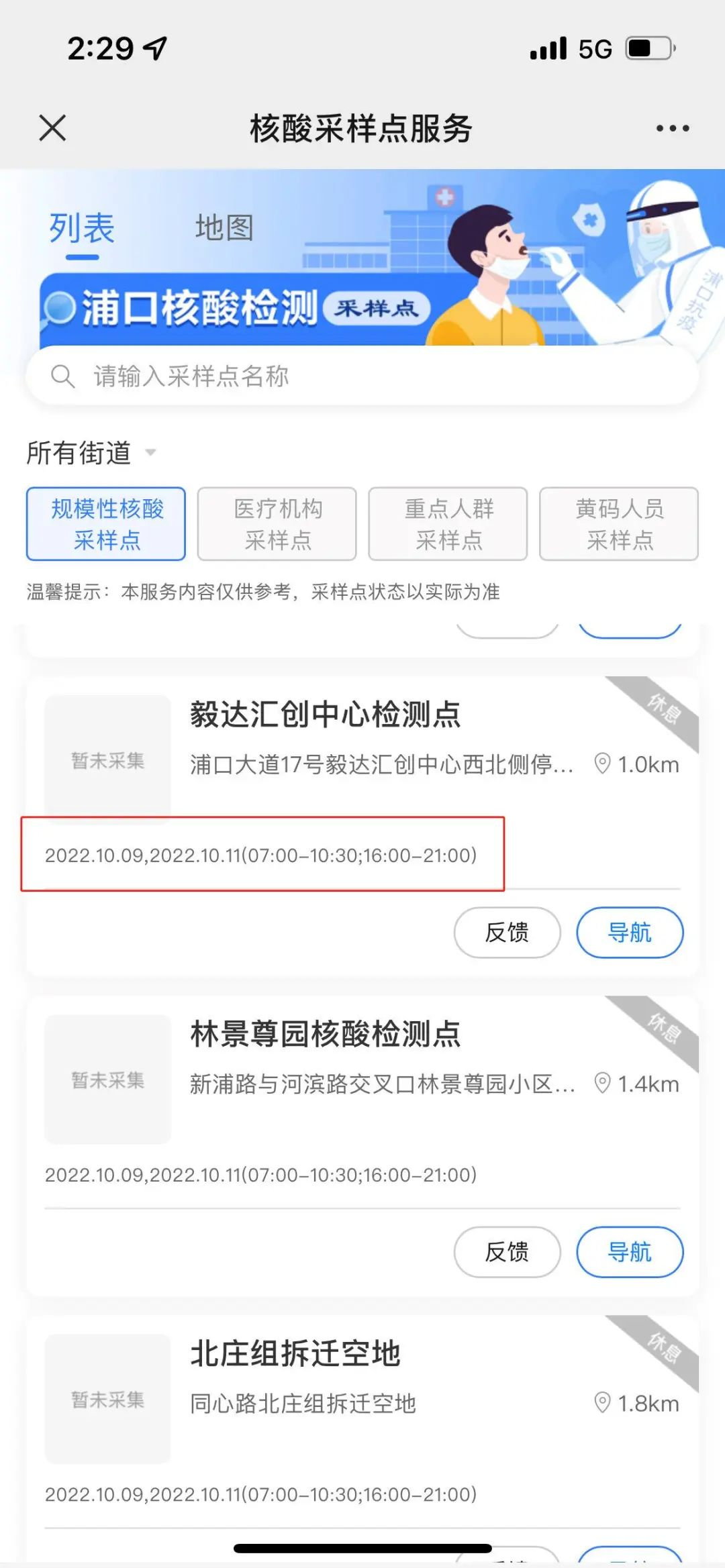Open the 北庄组拆迁空地 card
Viewport: 725px width, 1568px height.
295,1354
